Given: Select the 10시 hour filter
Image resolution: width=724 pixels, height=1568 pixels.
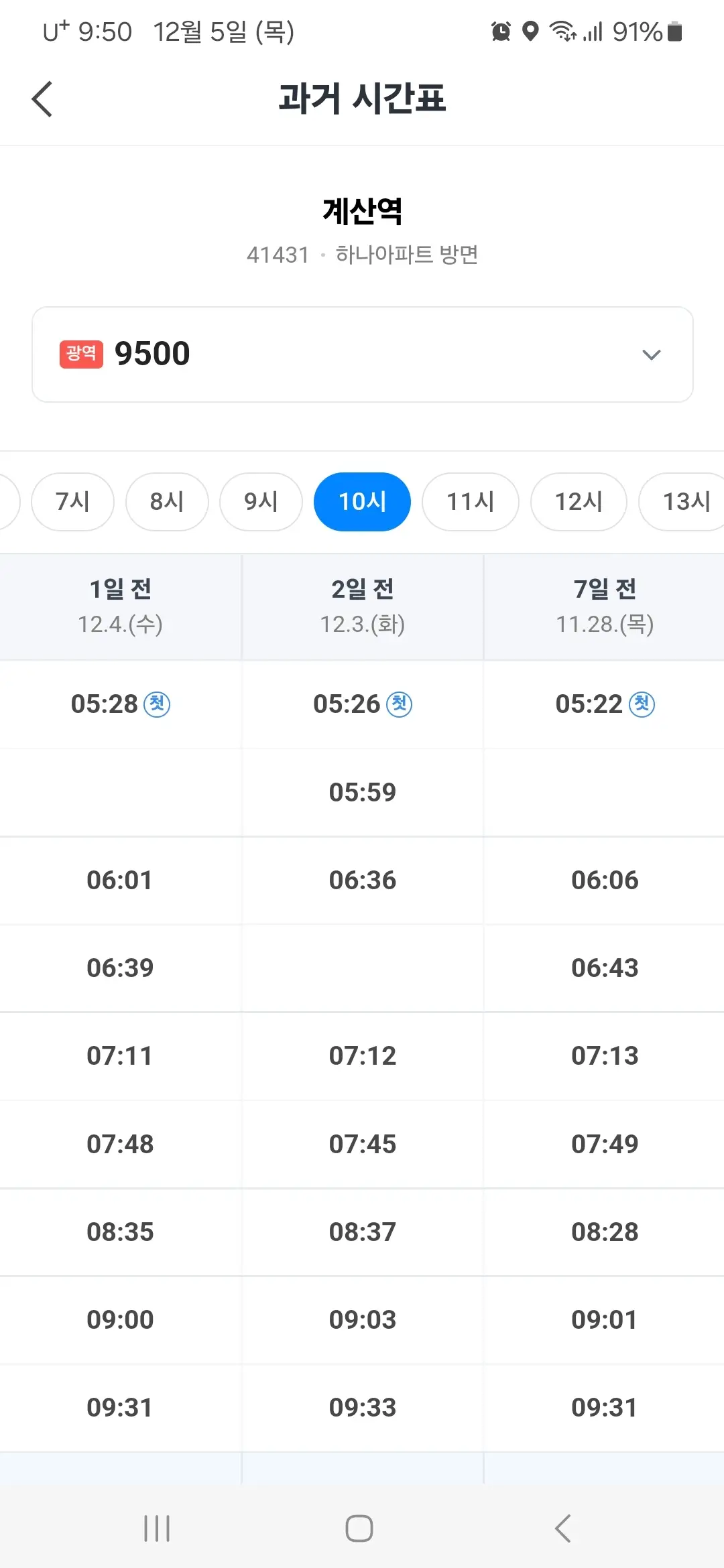Looking at the screenshot, I should [x=362, y=501].
